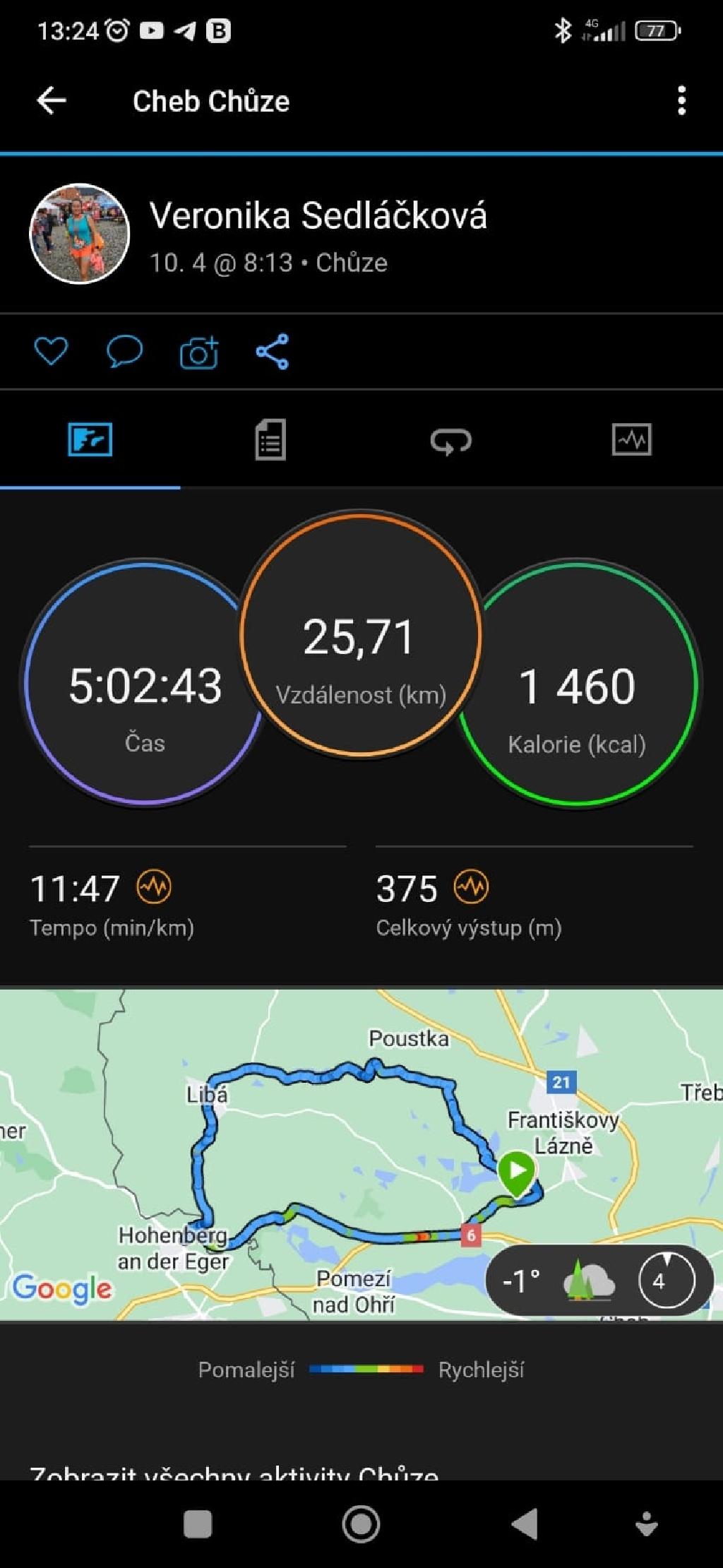Open recent apps with the square button
The height and width of the screenshot is (1568, 723).
pos(198,1524)
